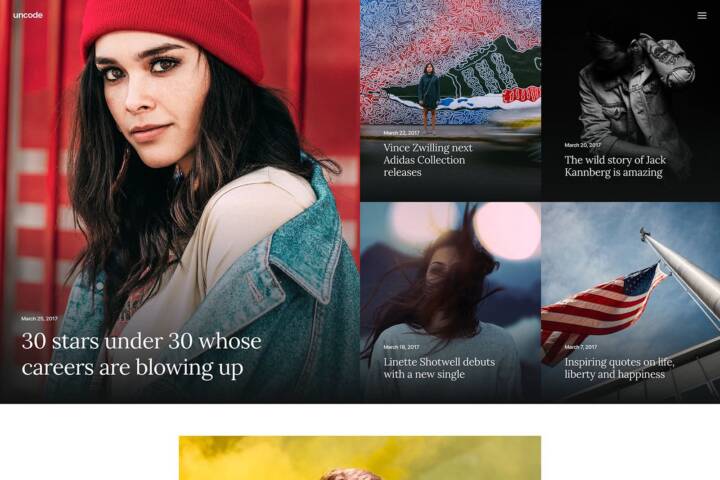Open the 30 stars under 30 article
The image size is (720, 480).
pyautogui.click(x=141, y=354)
